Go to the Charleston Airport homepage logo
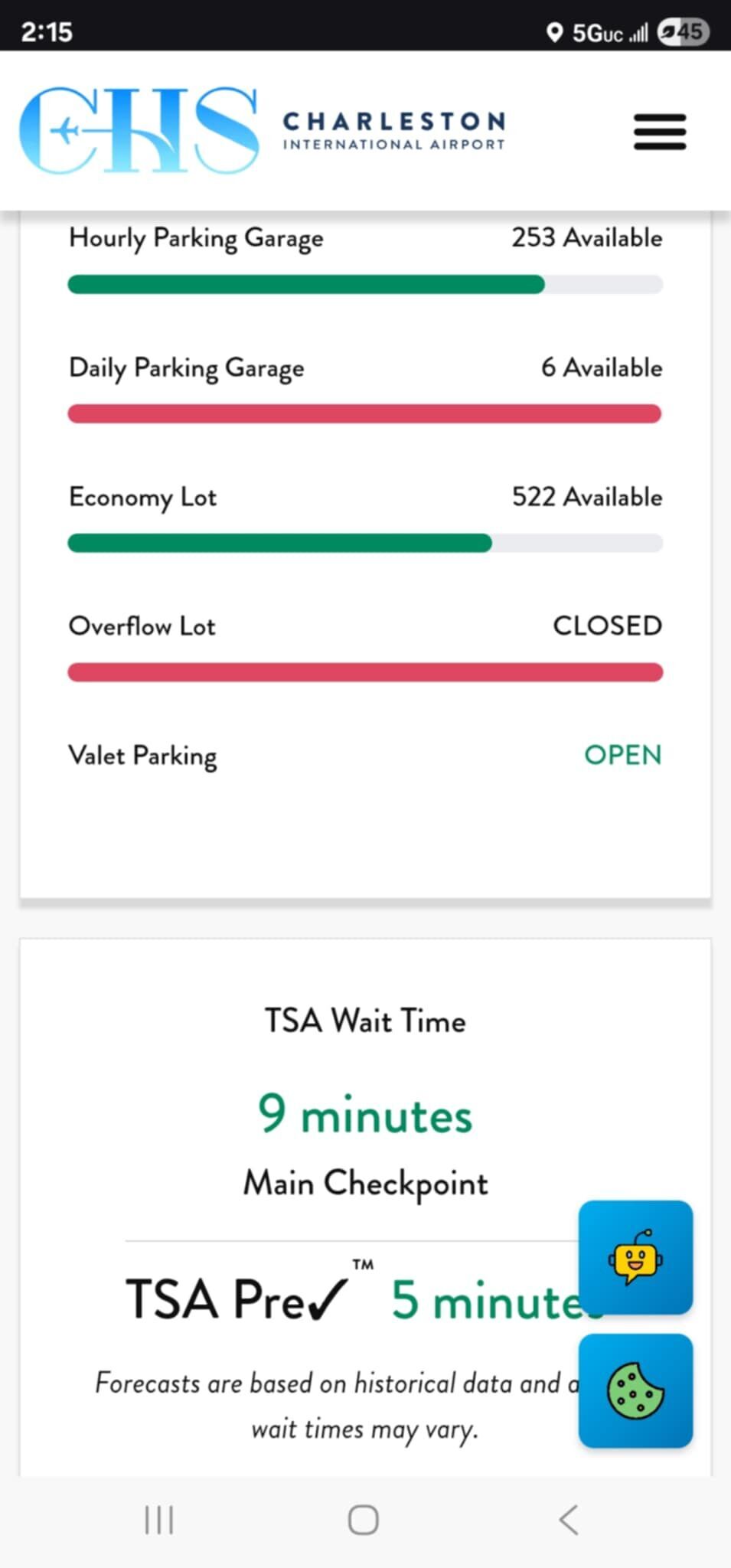Viewport: 731px width, 1568px height. (262, 131)
